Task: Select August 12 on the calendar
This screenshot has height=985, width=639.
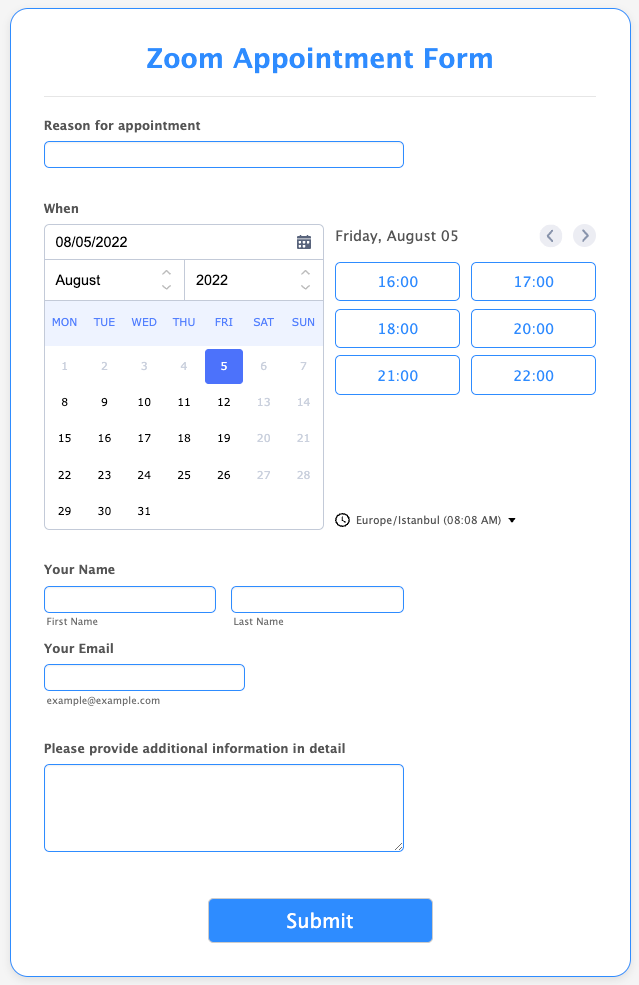Action: point(224,402)
